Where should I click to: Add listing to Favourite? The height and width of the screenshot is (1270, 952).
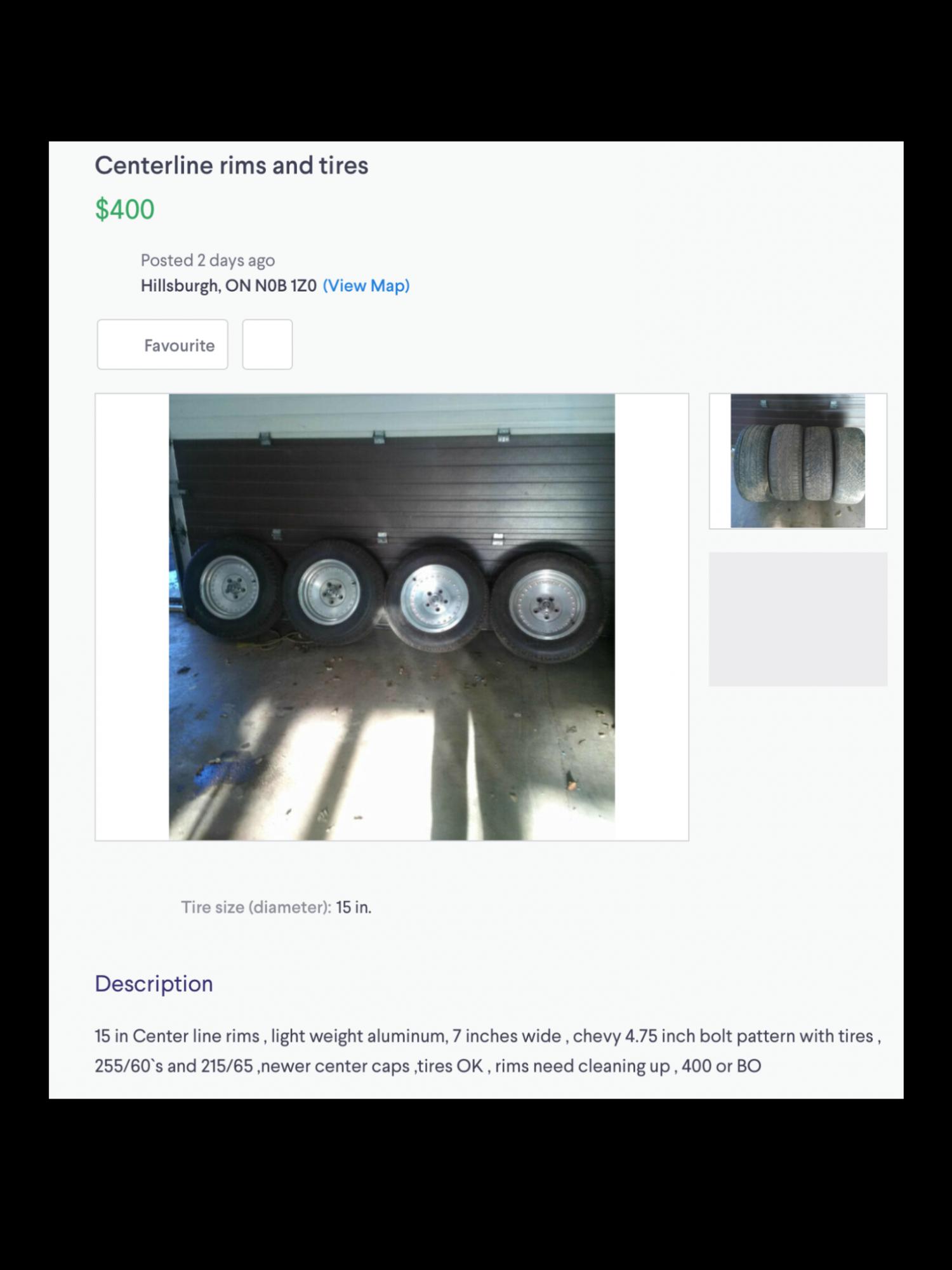click(x=162, y=345)
